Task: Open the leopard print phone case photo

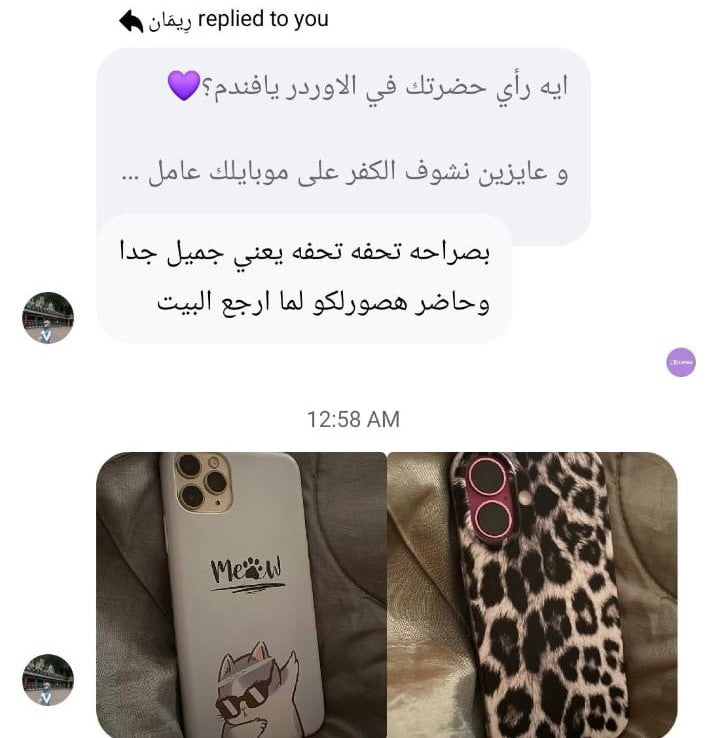Action: click(532, 594)
